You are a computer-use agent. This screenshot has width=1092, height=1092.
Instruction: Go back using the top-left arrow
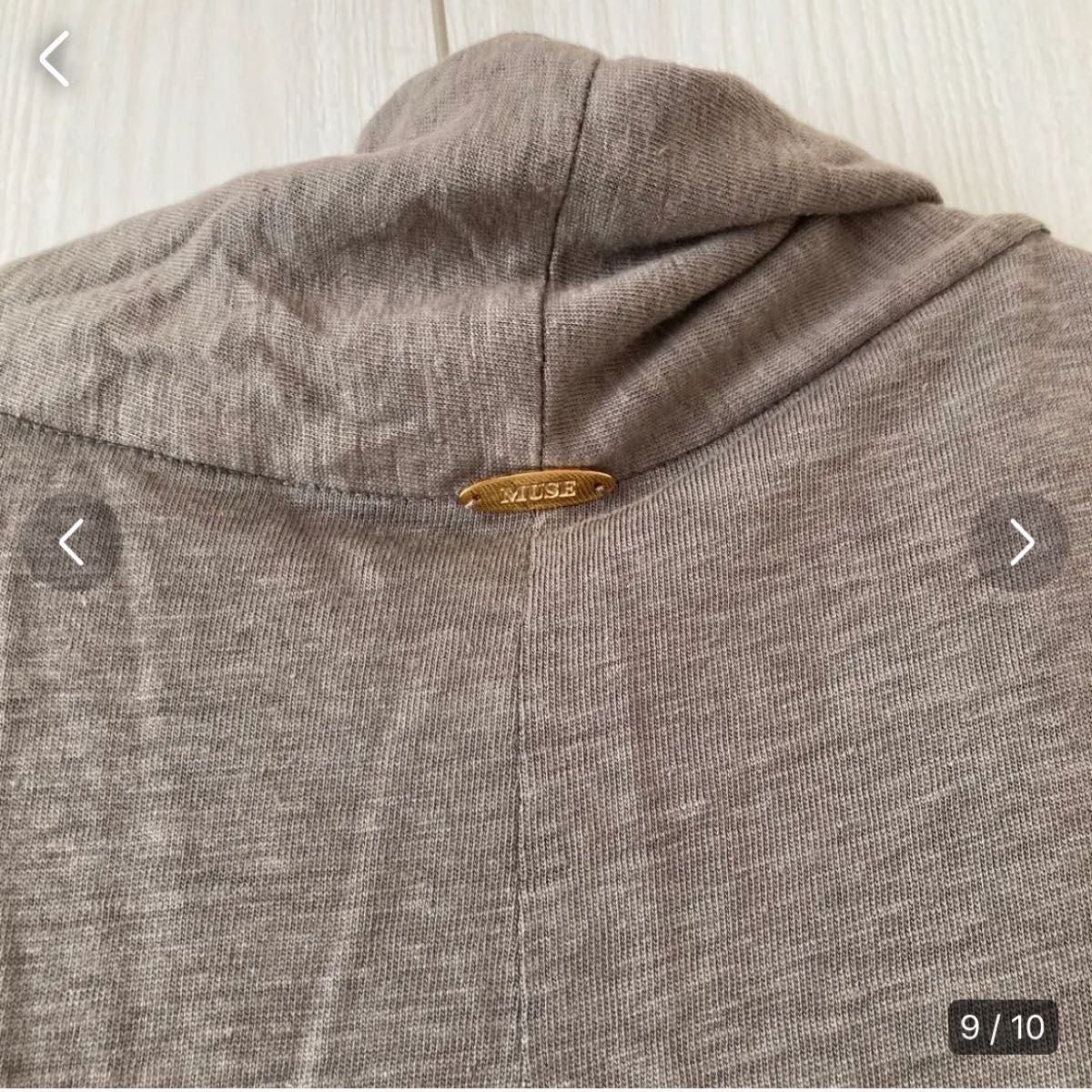[55, 59]
